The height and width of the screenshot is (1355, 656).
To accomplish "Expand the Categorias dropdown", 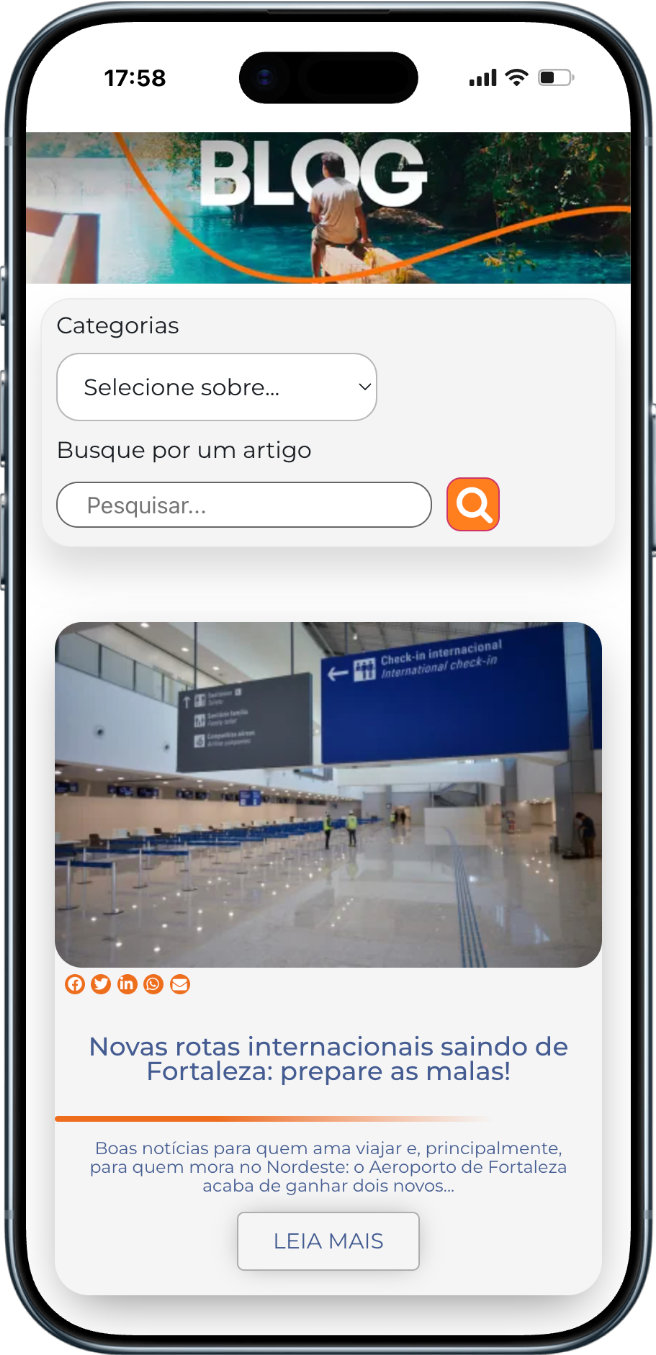I will tap(217, 387).
